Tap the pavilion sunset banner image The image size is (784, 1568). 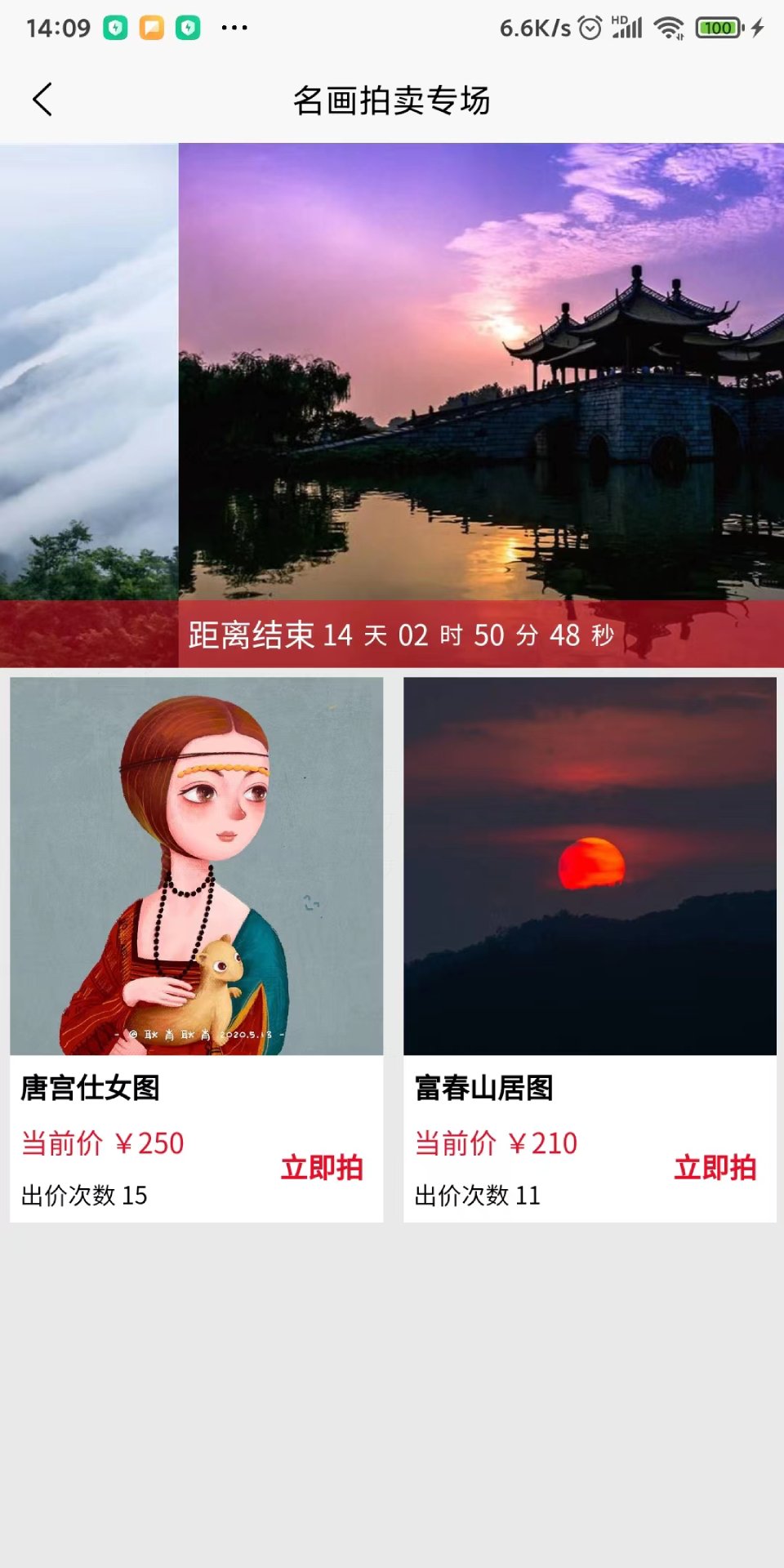point(482,367)
